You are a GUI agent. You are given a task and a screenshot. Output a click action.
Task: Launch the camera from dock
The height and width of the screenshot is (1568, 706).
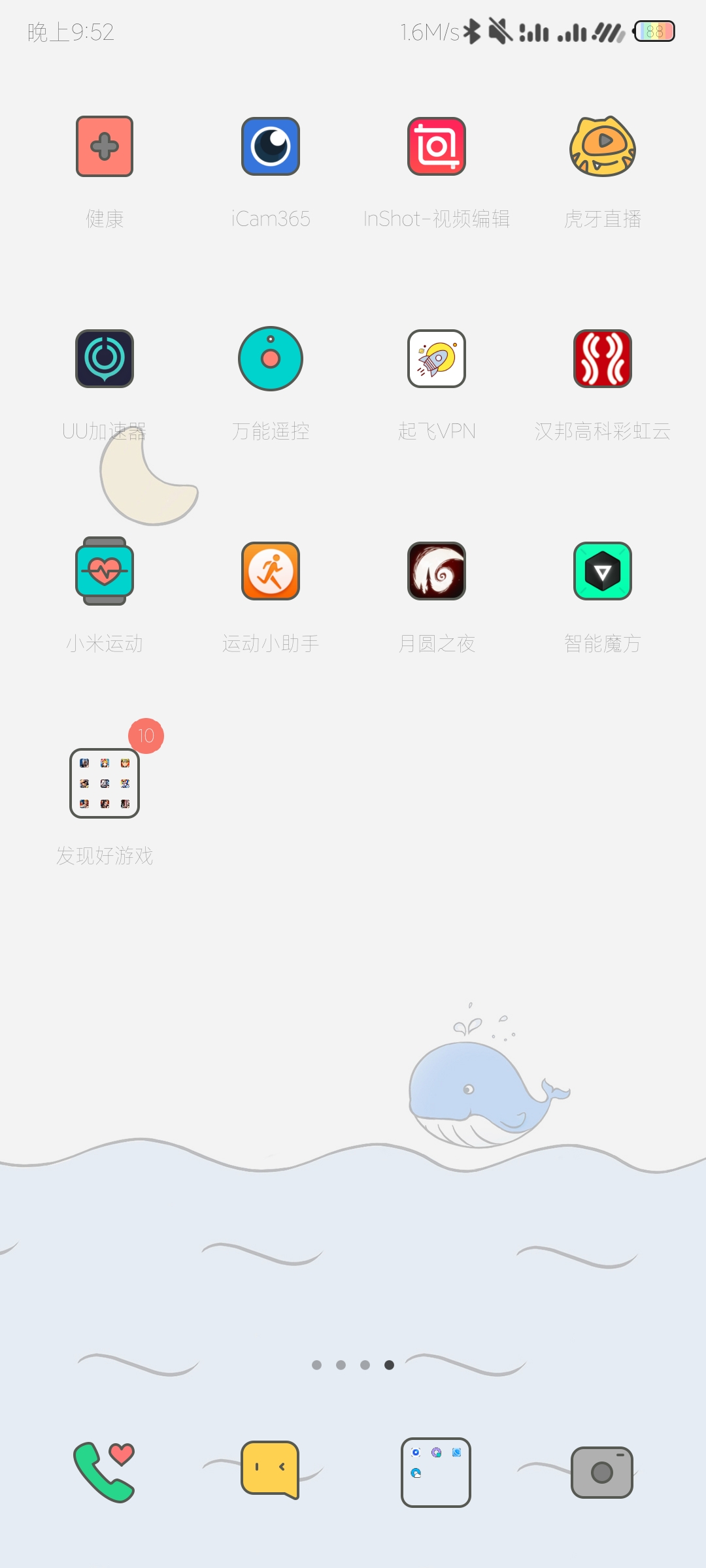click(602, 1472)
